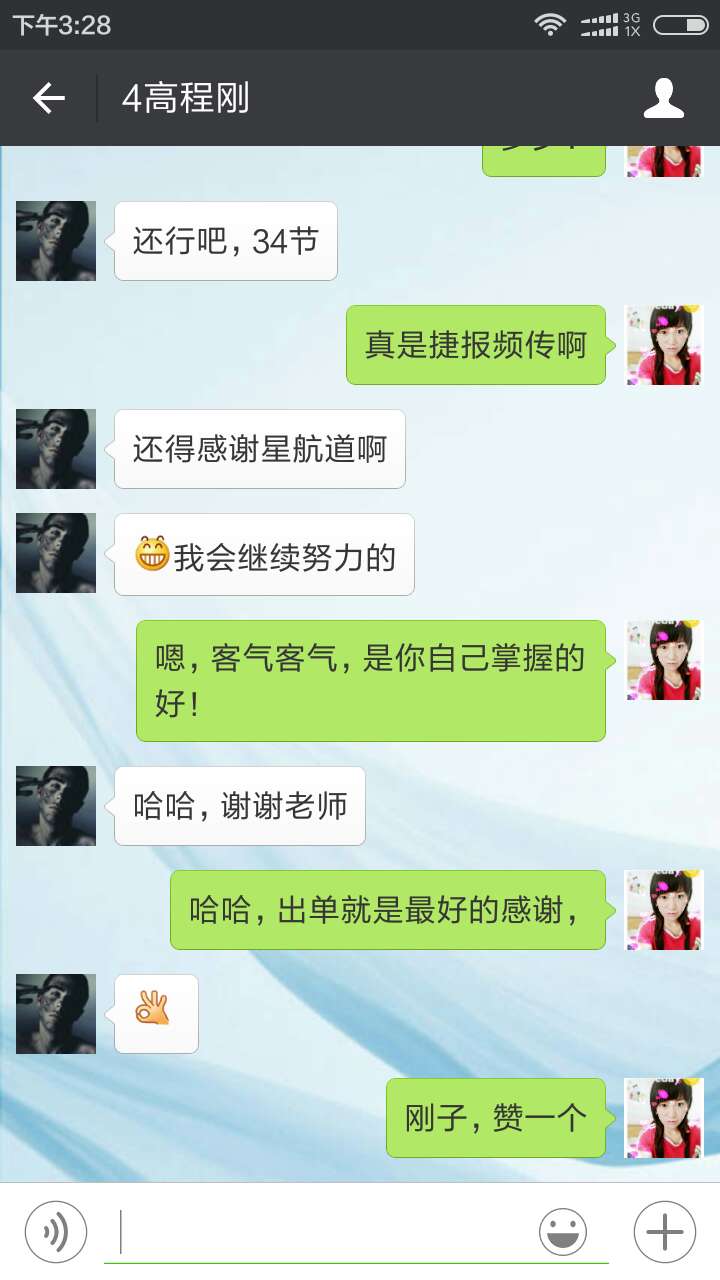
Task: Open contact profile icon in header
Action: [x=663, y=98]
